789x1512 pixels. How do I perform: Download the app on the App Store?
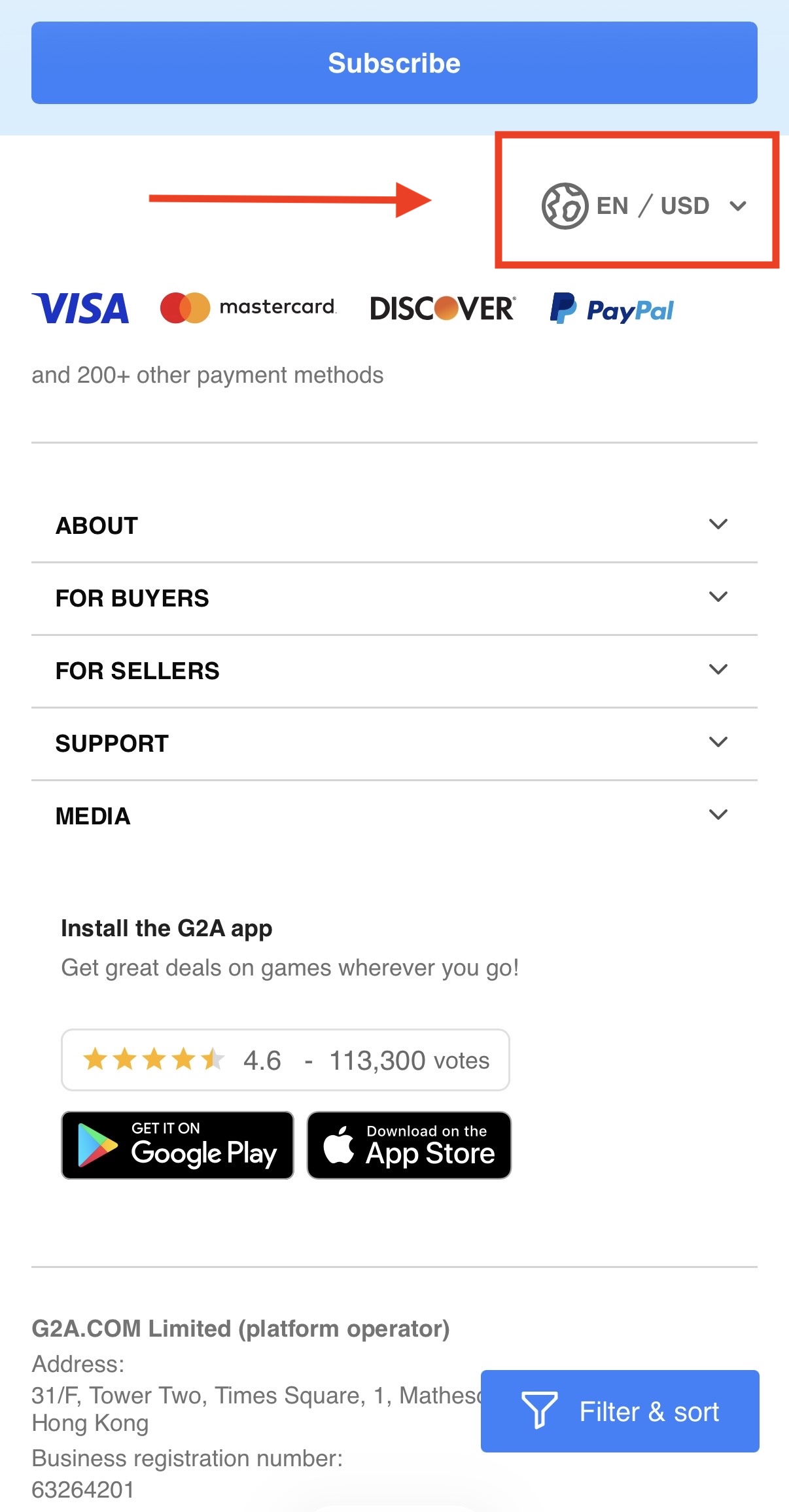pyautogui.click(x=409, y=1145)
